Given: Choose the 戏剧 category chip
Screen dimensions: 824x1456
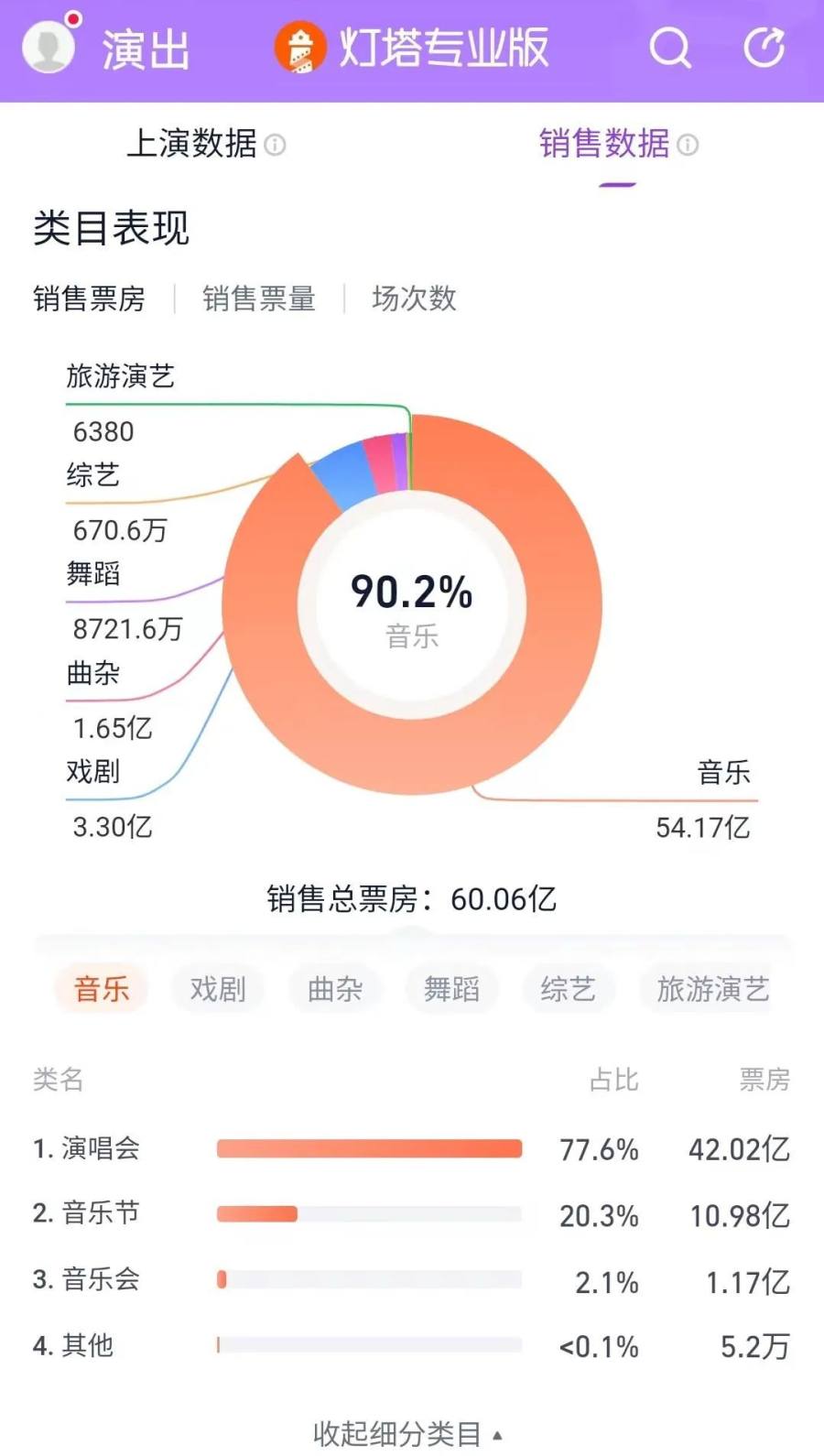Looking at the screenshot, I should 218,989.
